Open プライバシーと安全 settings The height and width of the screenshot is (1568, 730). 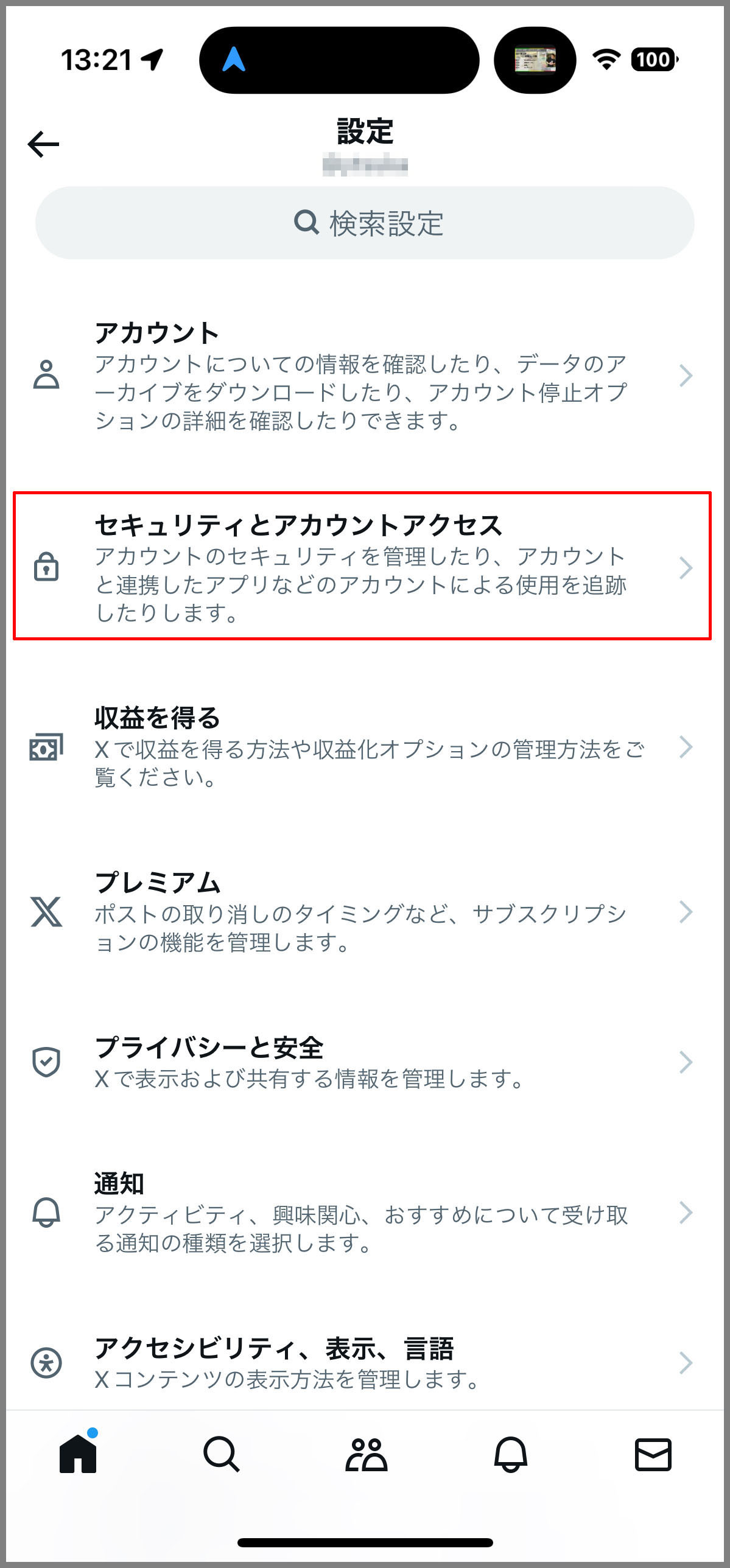365,1062
